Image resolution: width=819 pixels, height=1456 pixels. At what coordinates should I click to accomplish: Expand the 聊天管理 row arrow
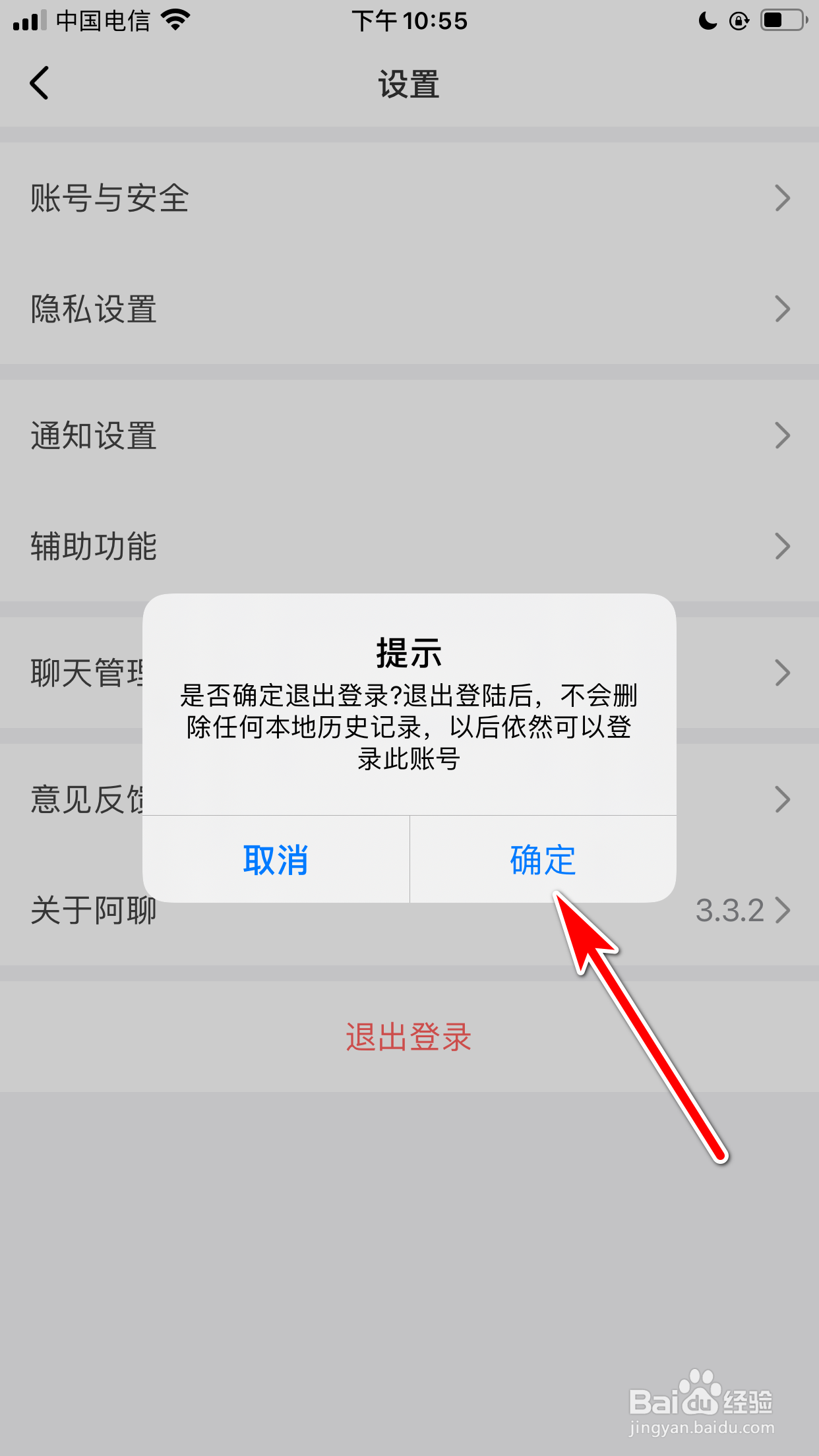click(x=783, y=672)
